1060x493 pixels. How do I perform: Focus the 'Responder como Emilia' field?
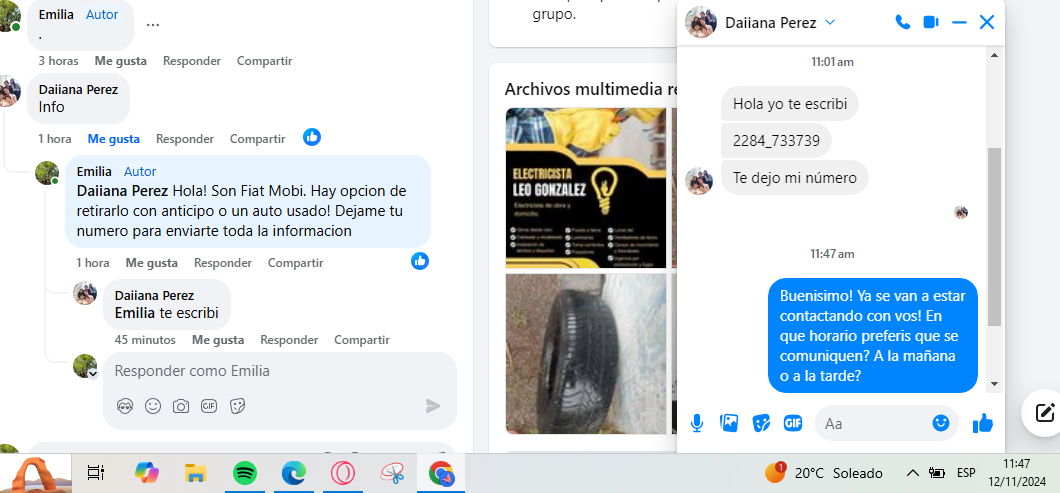270,371
